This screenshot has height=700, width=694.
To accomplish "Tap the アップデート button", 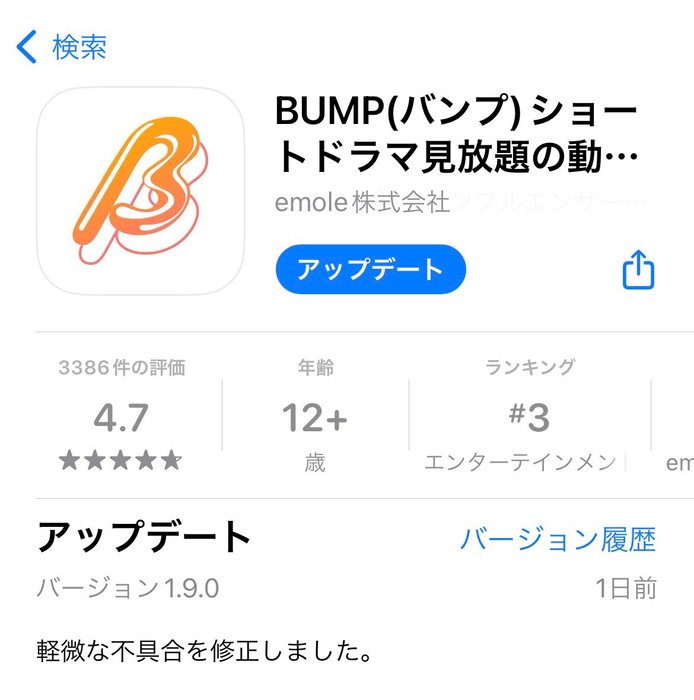I will pos(370,269).
